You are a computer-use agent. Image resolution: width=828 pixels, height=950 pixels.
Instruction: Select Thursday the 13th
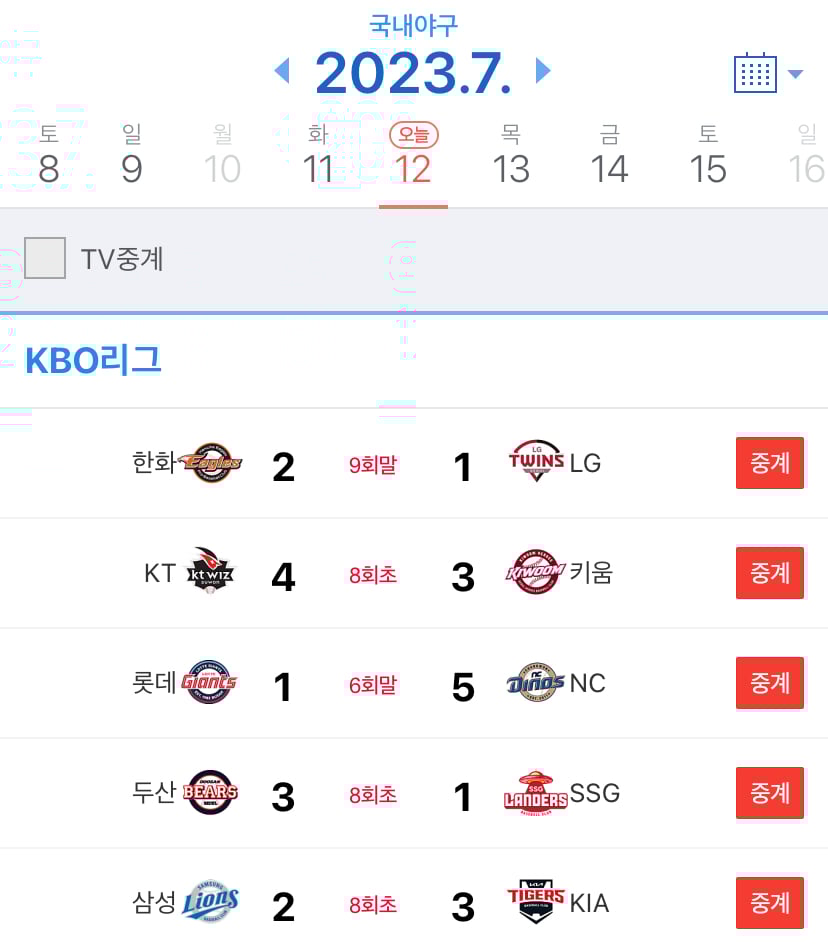coord(511,157)
